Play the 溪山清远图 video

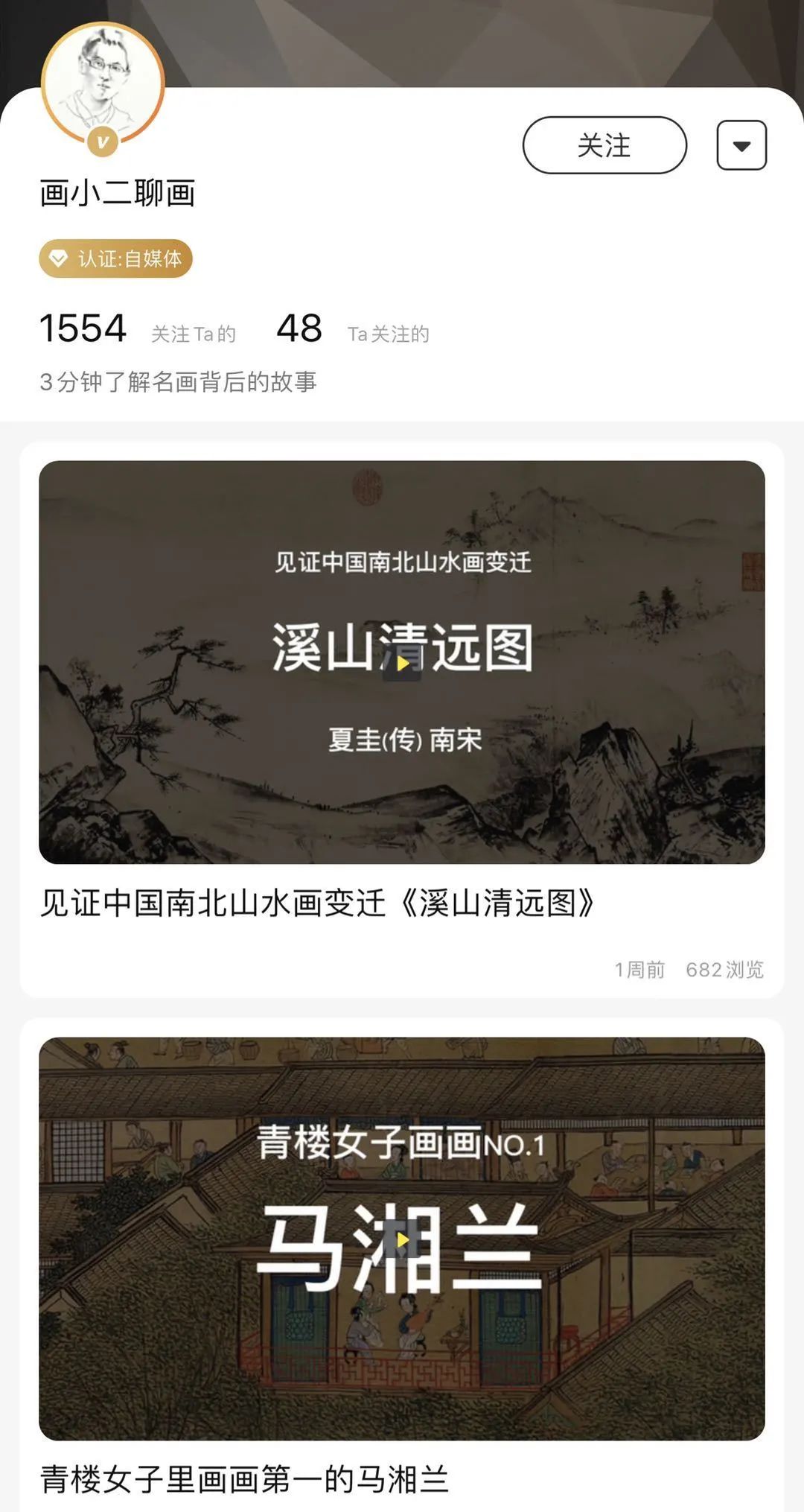[402, 663]
